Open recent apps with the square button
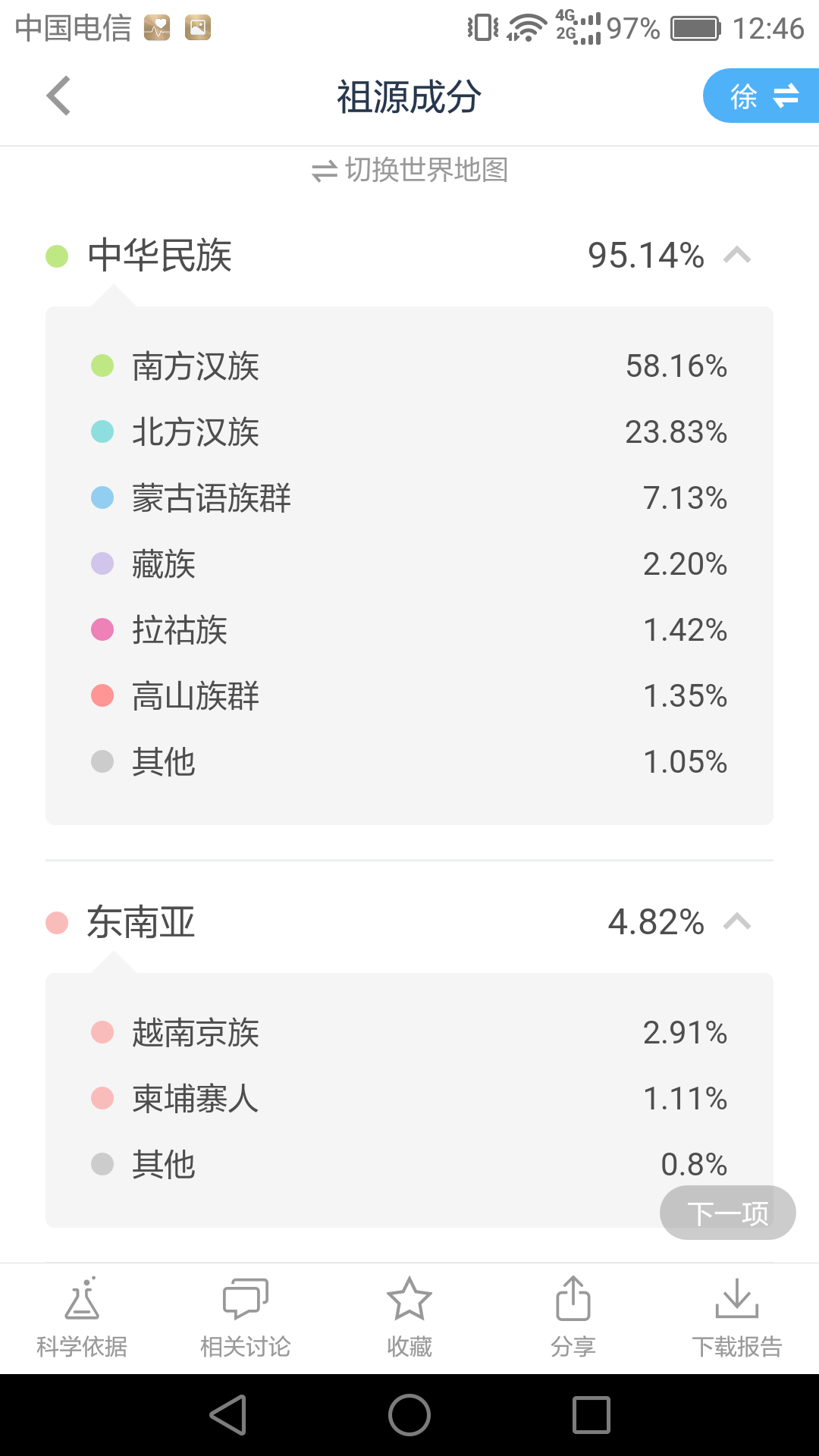Viewport: 819px width, 1456px height. [x=591, y=1415]
